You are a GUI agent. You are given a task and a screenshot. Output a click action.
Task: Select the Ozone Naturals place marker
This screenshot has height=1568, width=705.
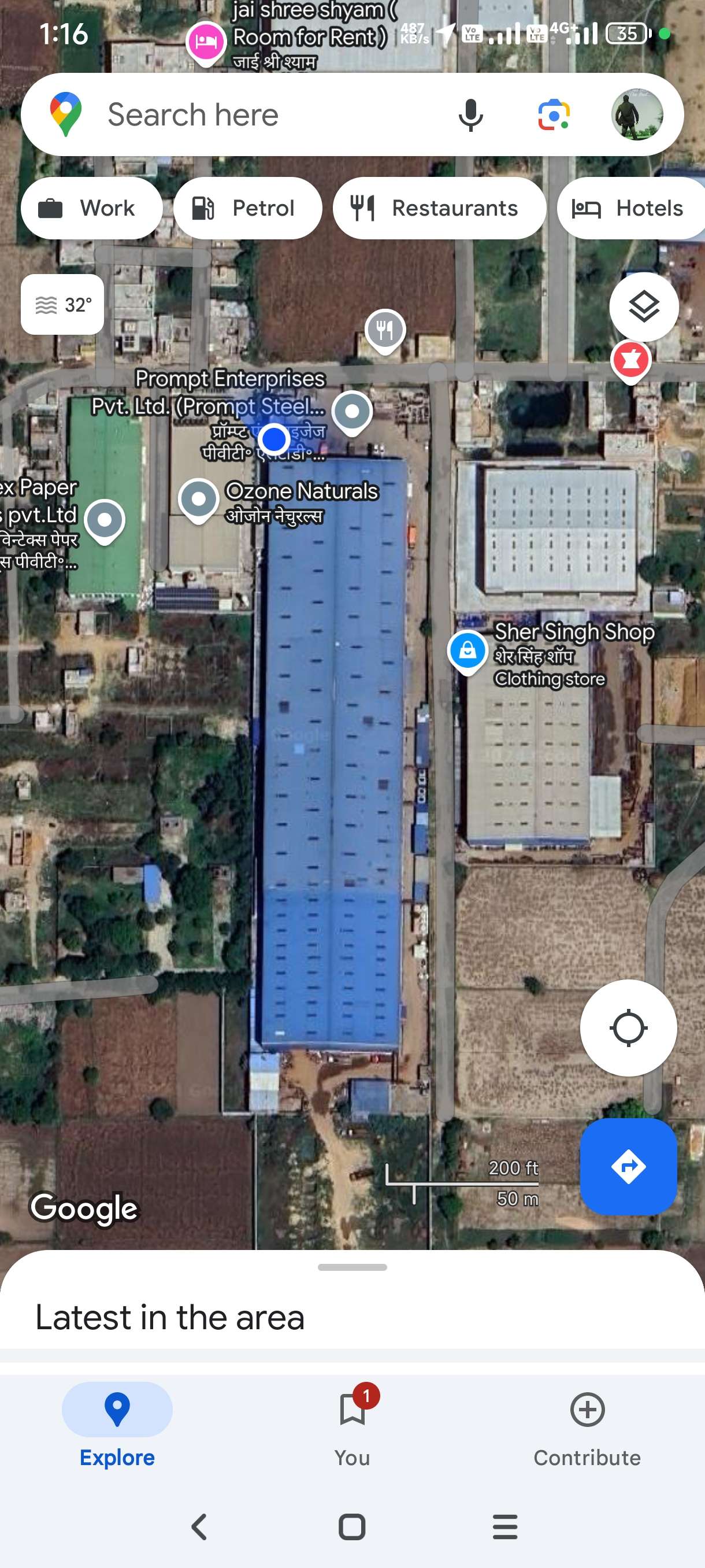tap(198, 500)
